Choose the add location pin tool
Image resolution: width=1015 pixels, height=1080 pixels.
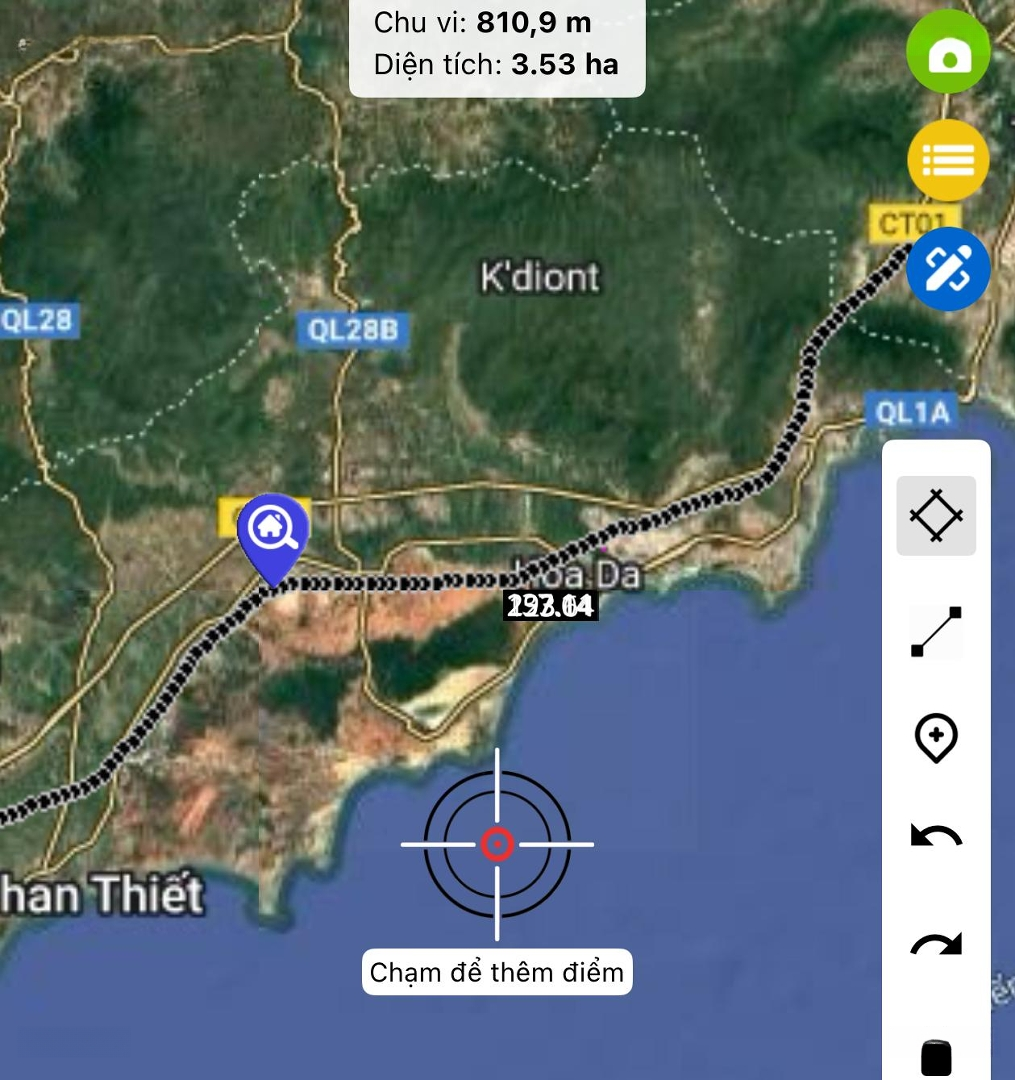pos(936,739)
